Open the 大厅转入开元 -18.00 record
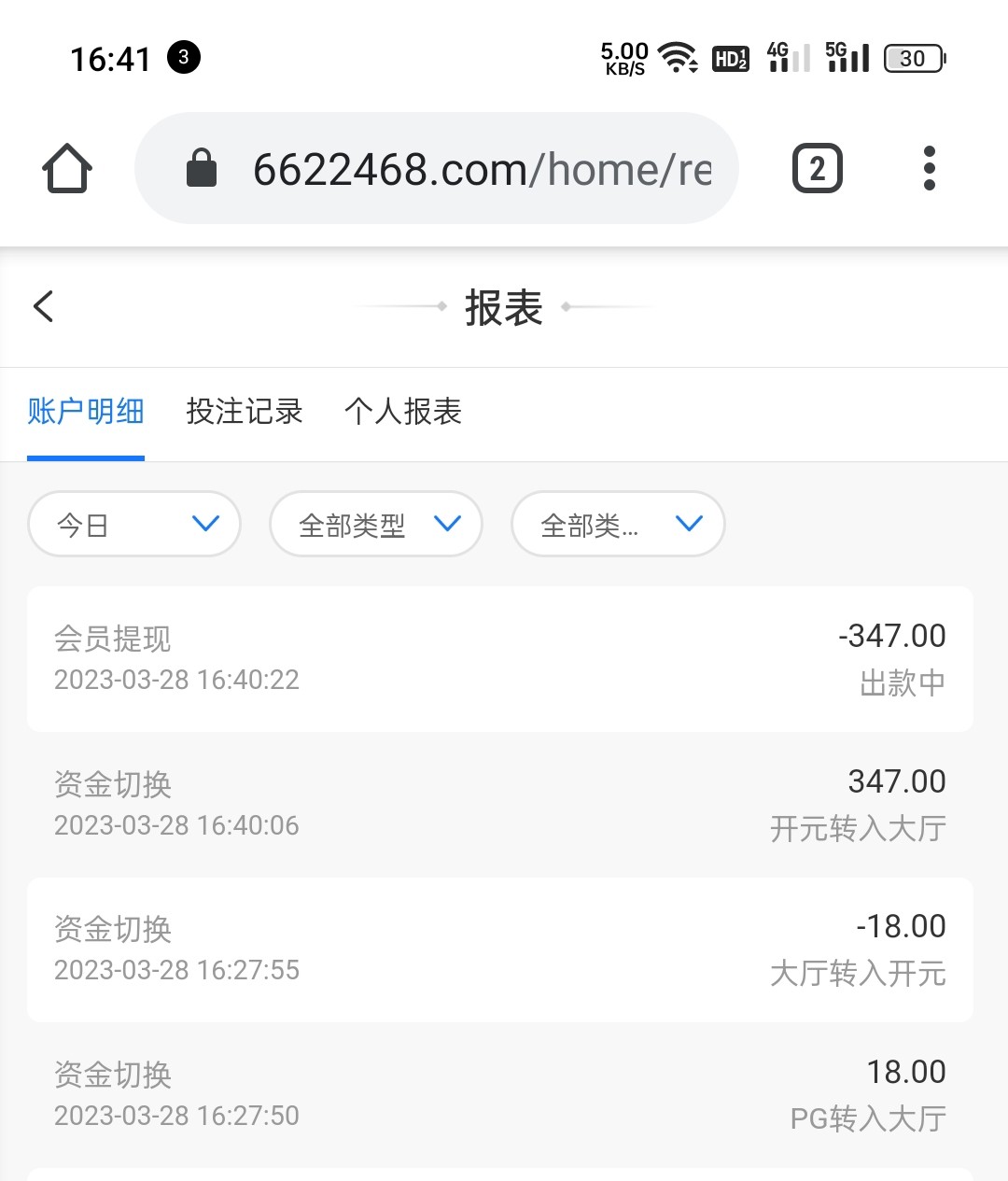1008x1181 pixels. [x=500, y=949]
